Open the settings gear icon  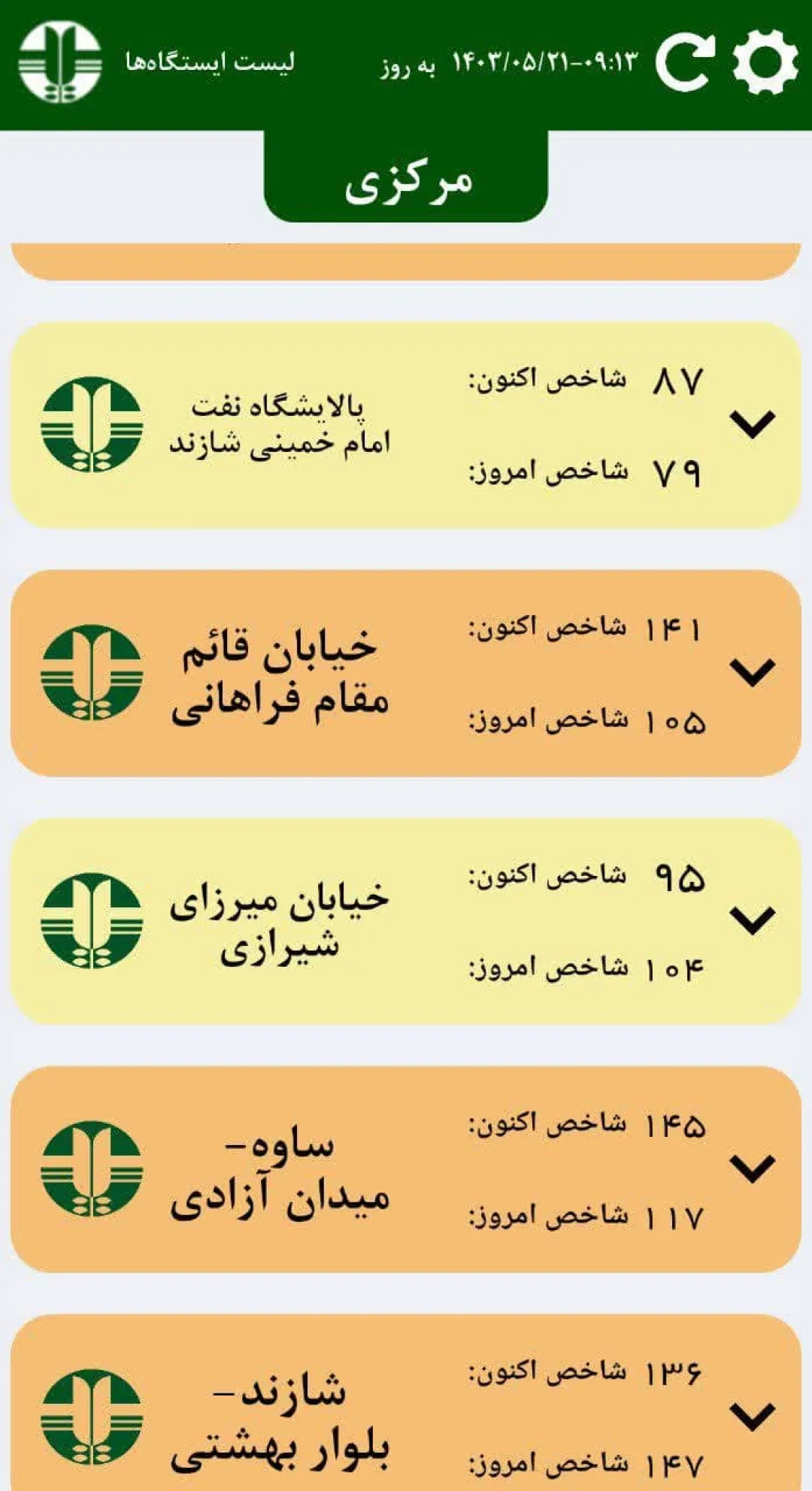(765, 62)
